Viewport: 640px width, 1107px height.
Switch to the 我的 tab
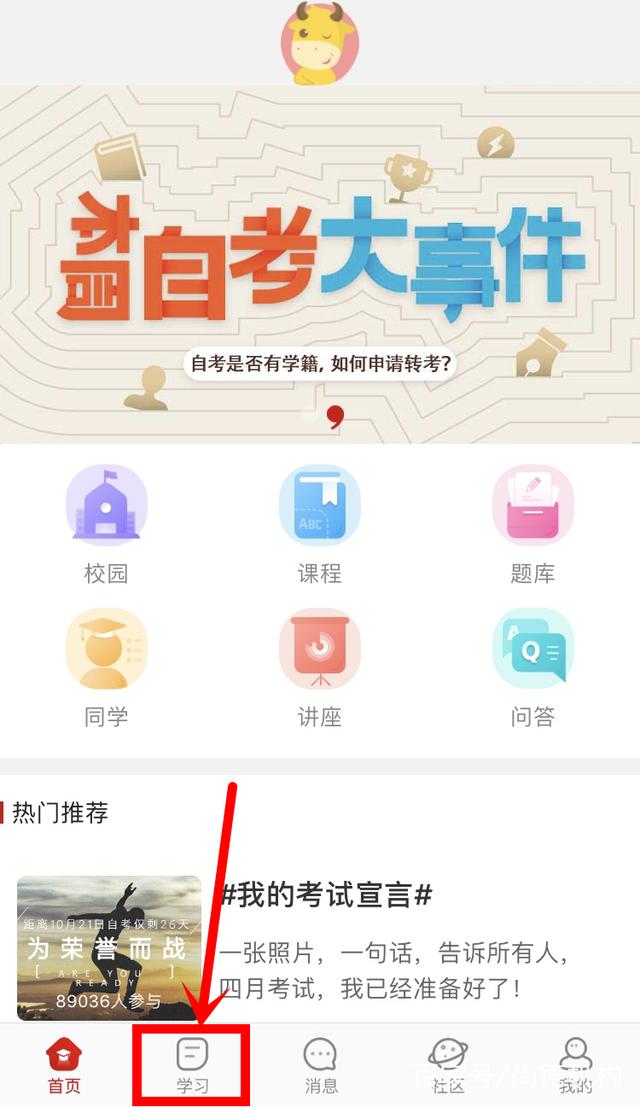[575, 1066]
